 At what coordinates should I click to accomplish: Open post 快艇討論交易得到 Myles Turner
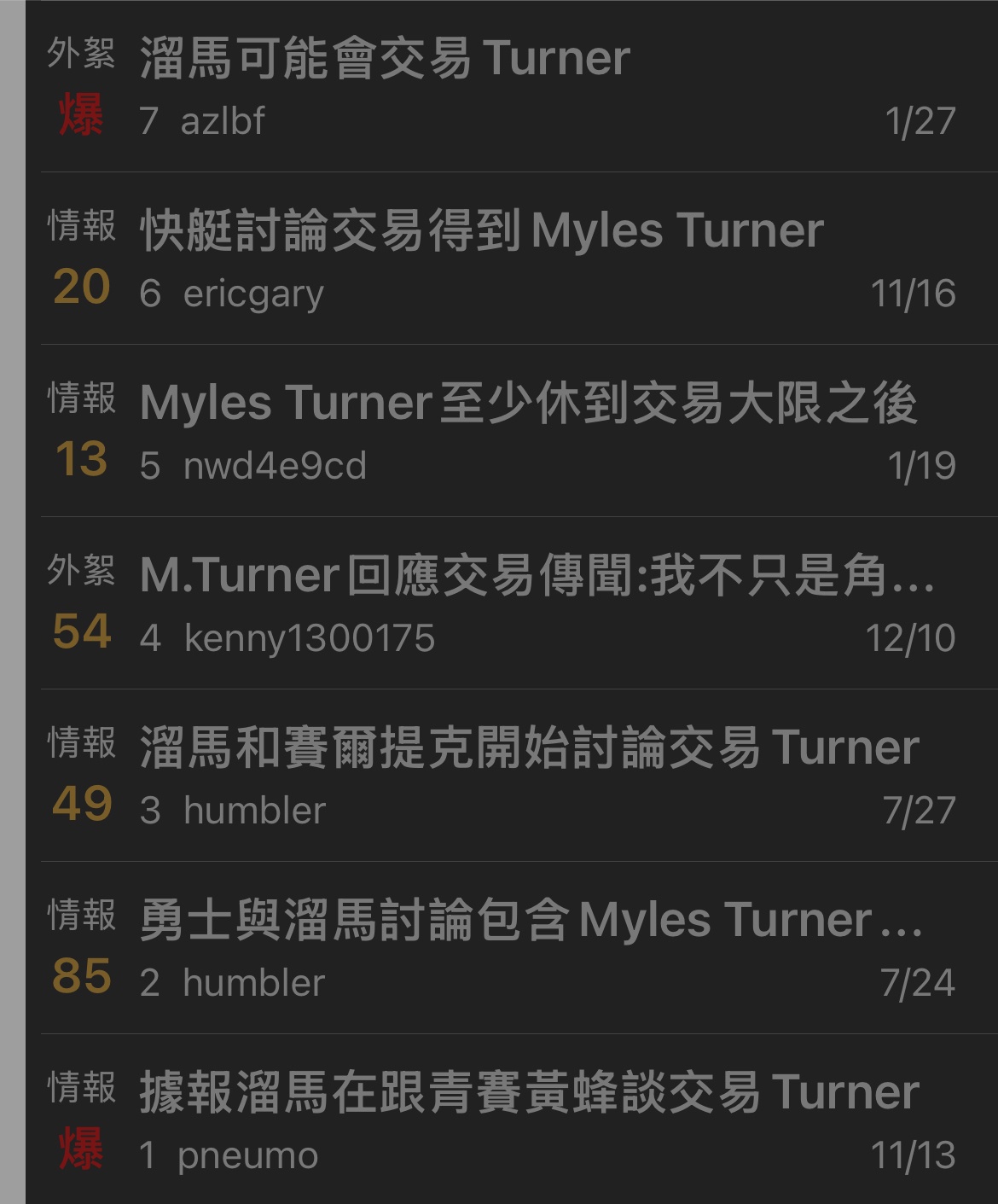[482, 231]
